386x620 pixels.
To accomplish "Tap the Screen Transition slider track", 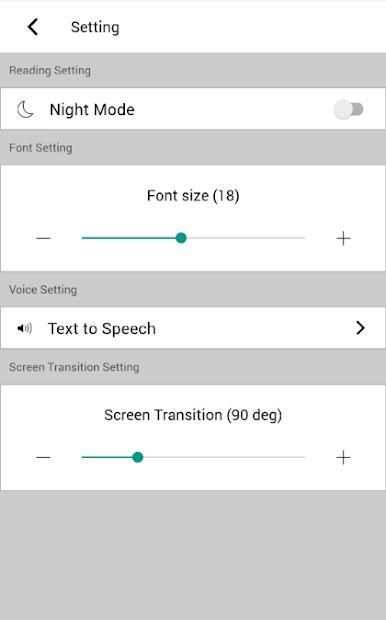I will coord(193,457).
